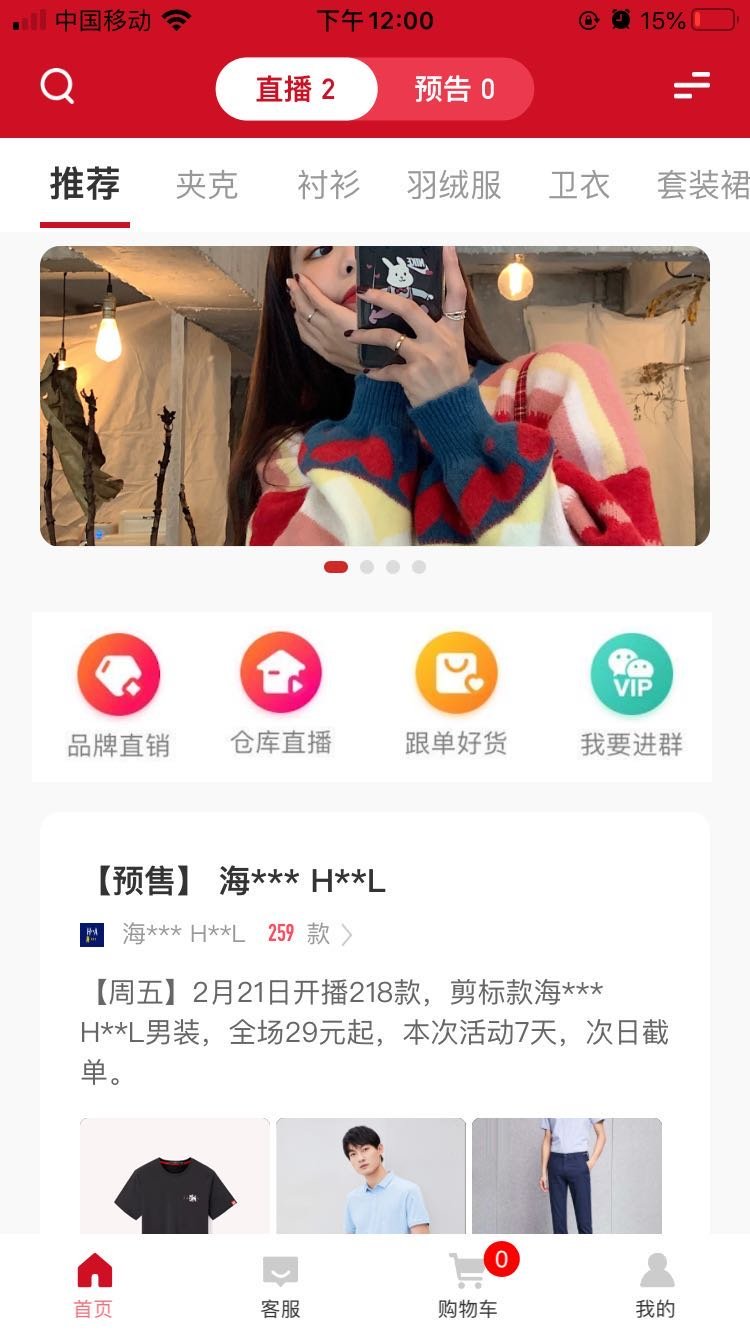Click the 我要进群 VIP WeChat icon
The width and height of the screenshot is (750, 1334).
point(631,673)
